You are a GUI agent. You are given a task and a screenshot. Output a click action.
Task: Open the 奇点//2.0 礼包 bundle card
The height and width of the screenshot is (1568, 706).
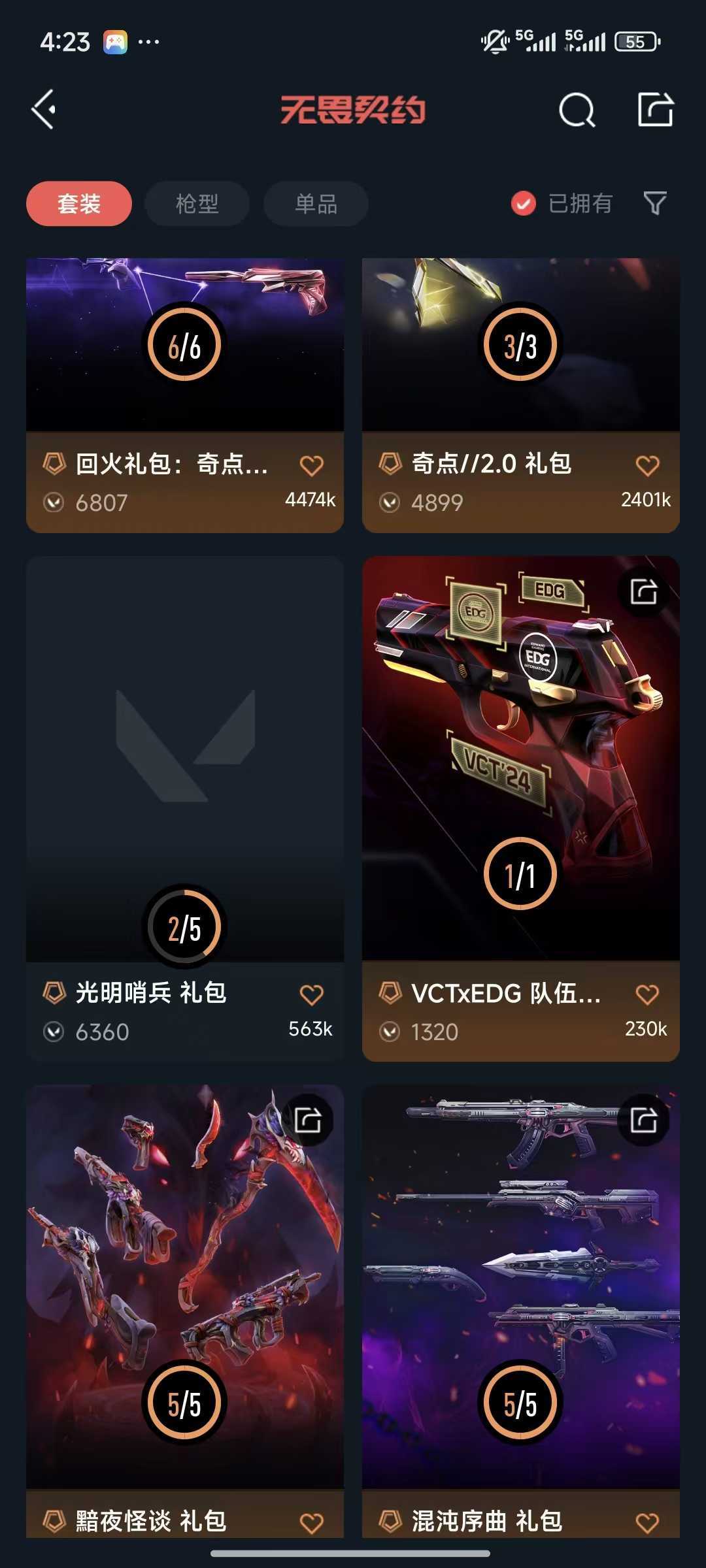(x=520, y=366)
